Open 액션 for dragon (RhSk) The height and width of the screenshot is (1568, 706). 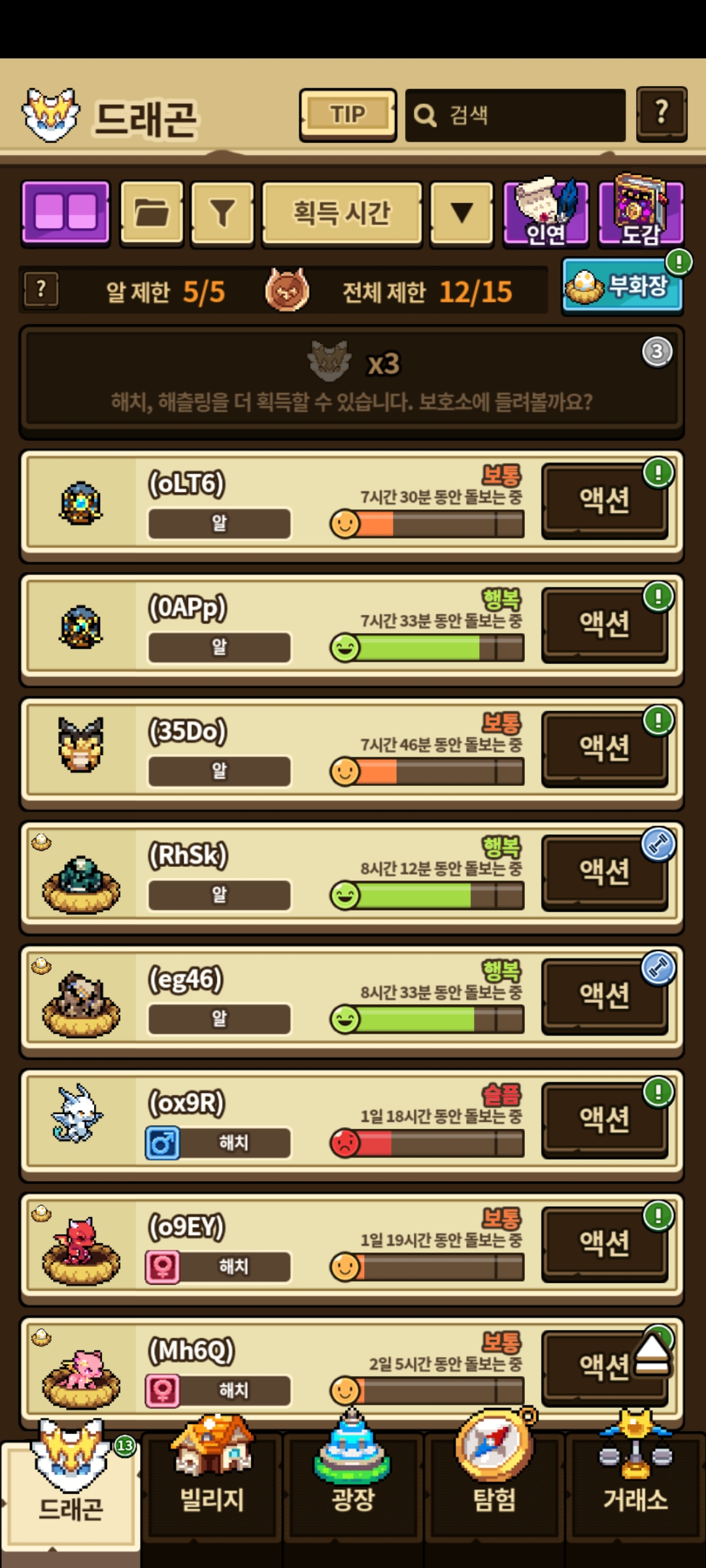[604, 872]
